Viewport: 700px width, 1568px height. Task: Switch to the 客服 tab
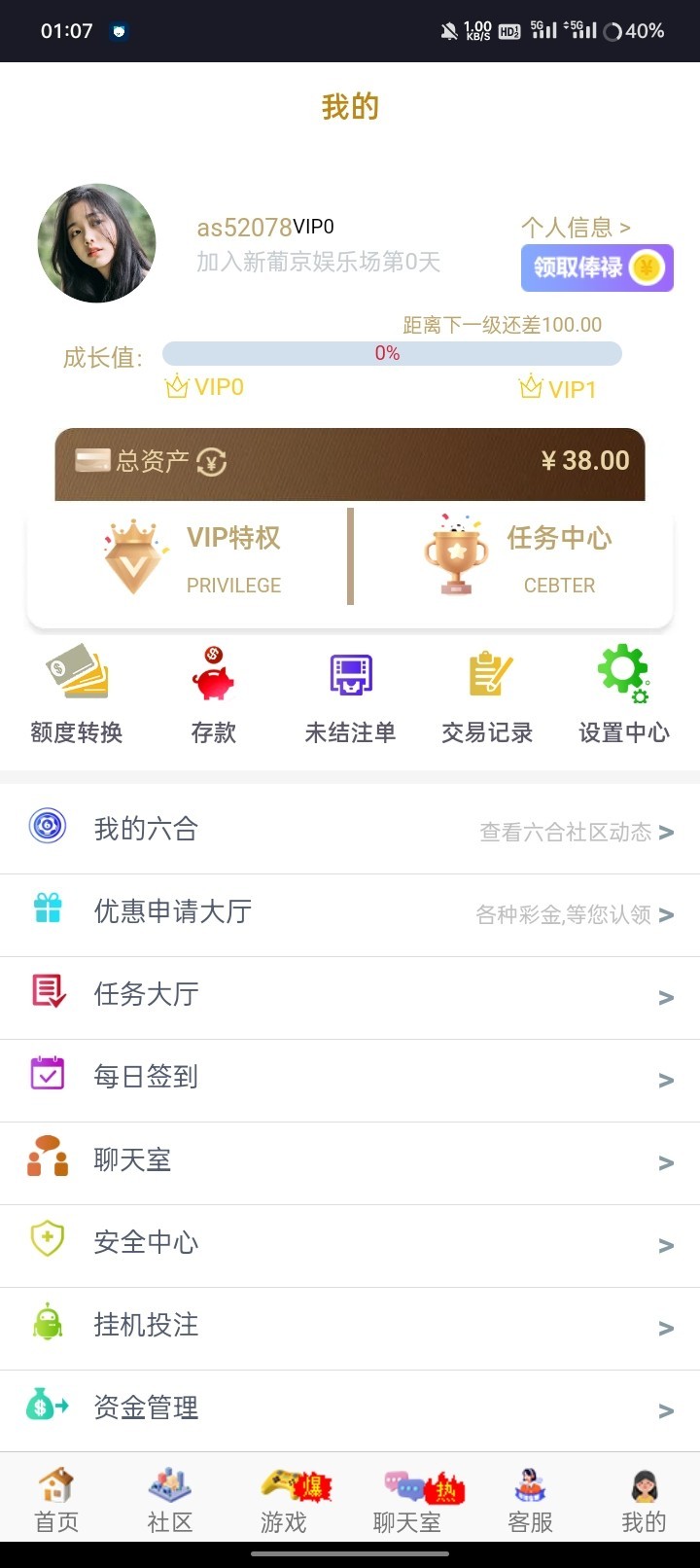[530, 1501]
